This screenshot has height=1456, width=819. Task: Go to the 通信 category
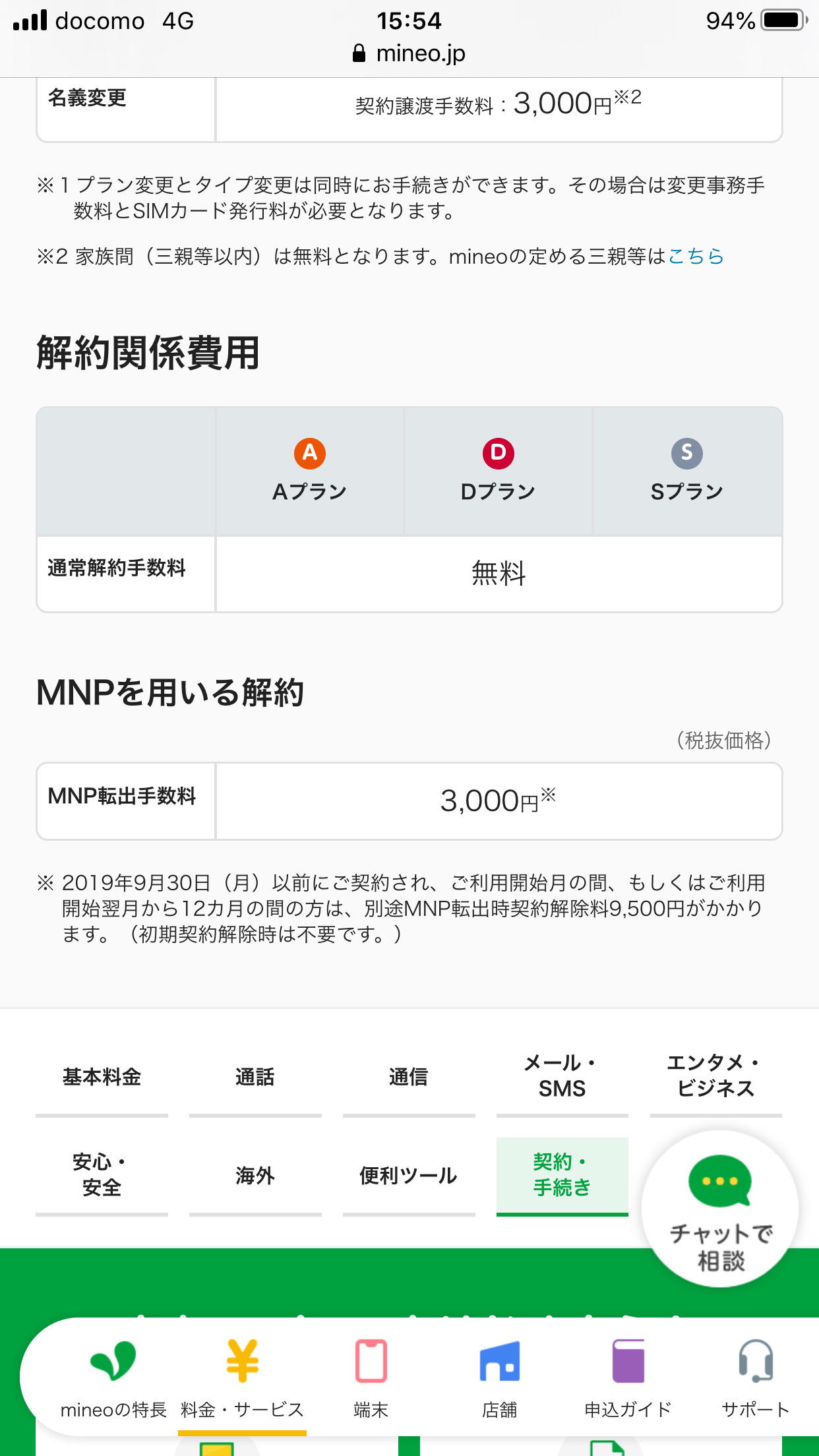tap(409, 1077)
